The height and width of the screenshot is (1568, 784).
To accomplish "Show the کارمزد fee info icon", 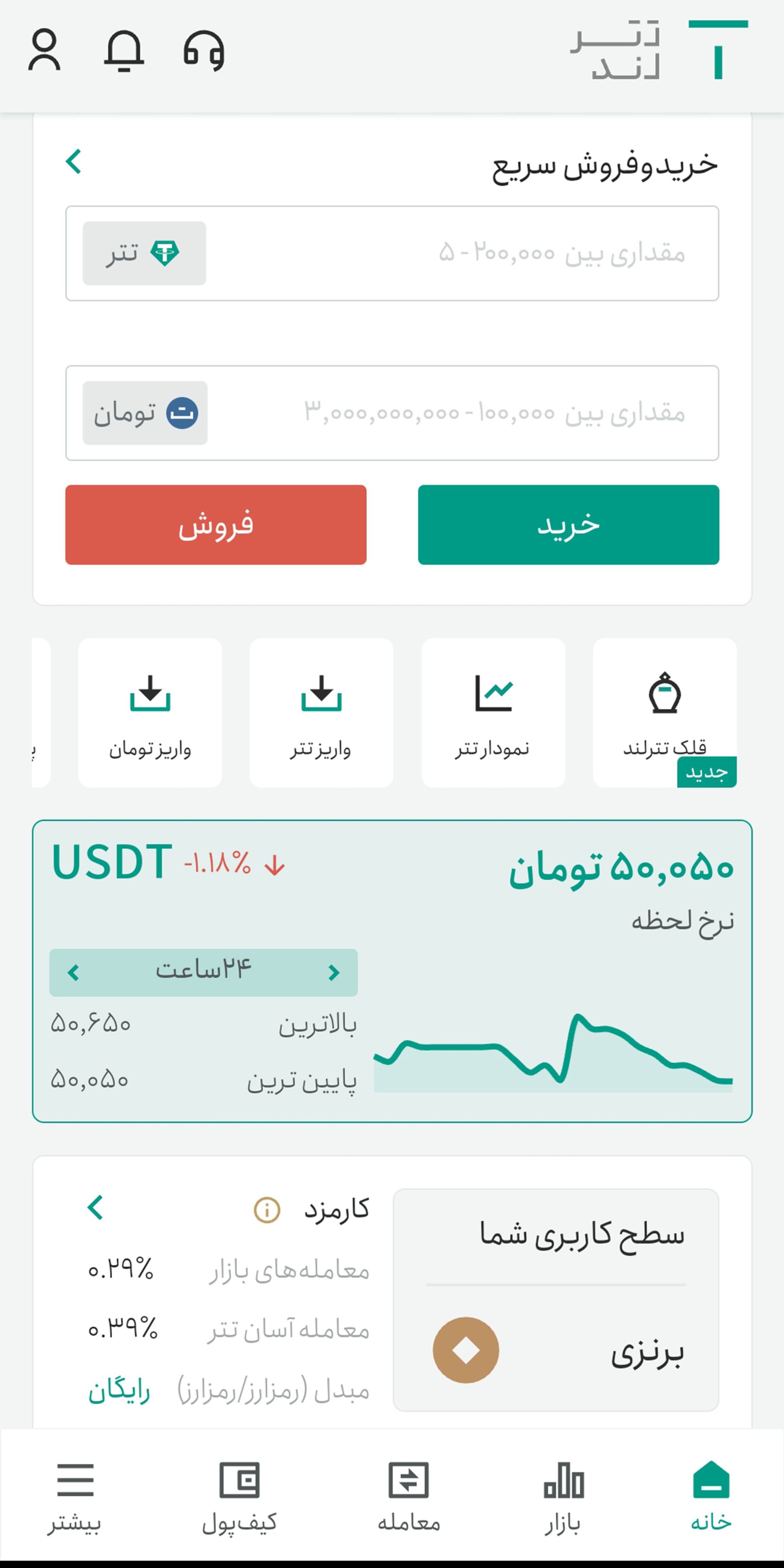I will point(267,1209).
